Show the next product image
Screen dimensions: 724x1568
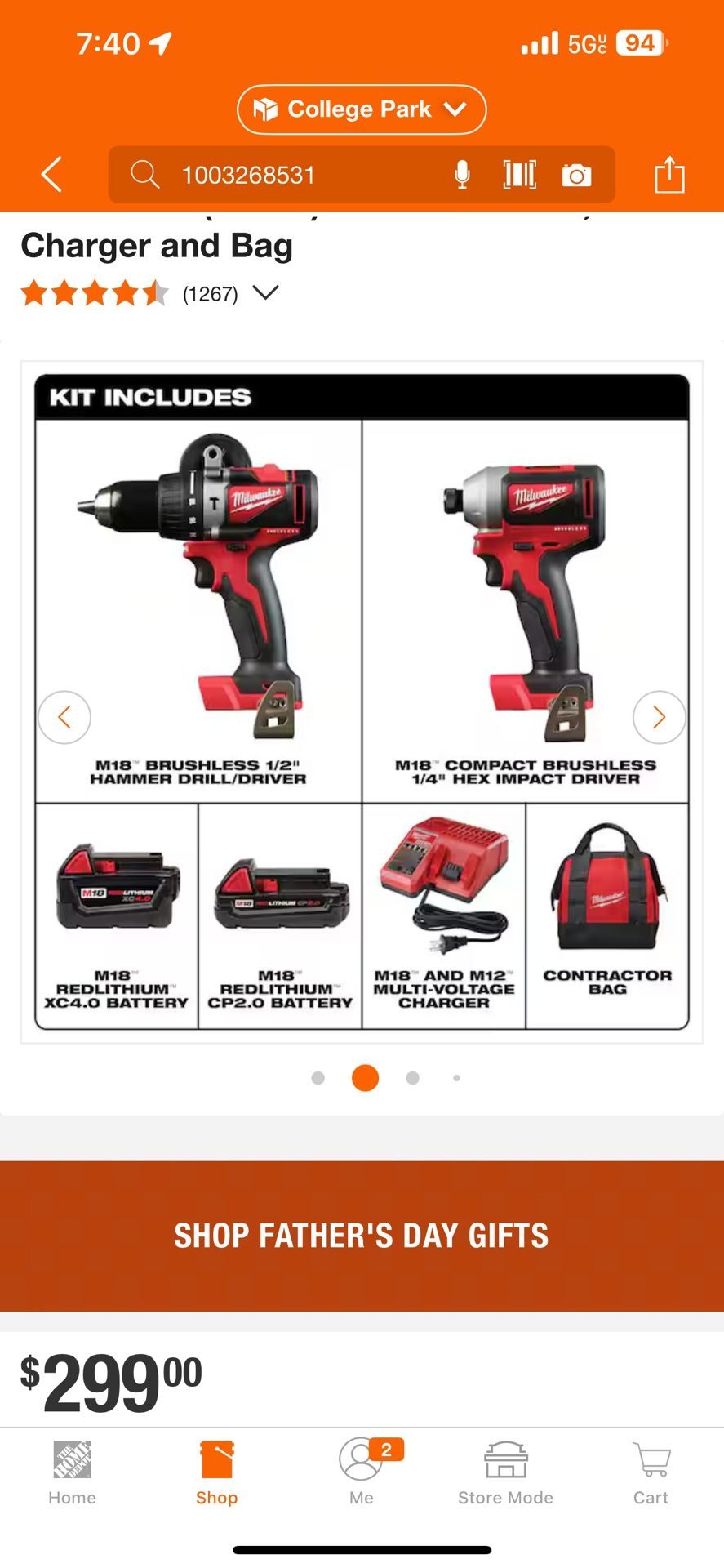click(659, 717)
